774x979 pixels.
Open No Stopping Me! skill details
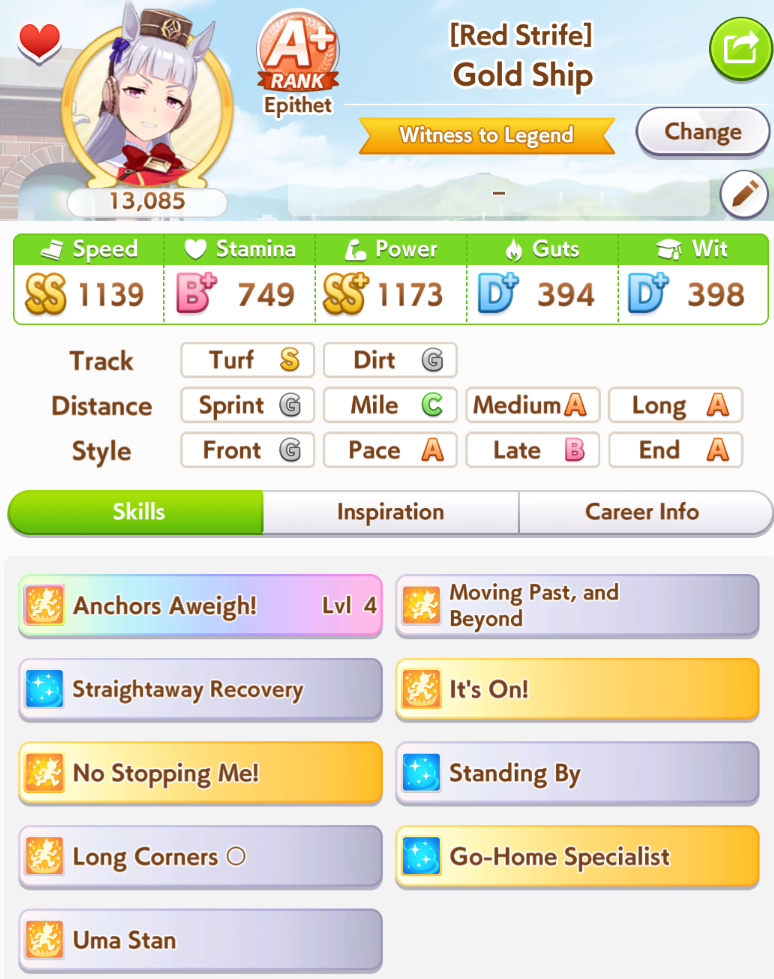pyautogui.click(x=200, y=773)
